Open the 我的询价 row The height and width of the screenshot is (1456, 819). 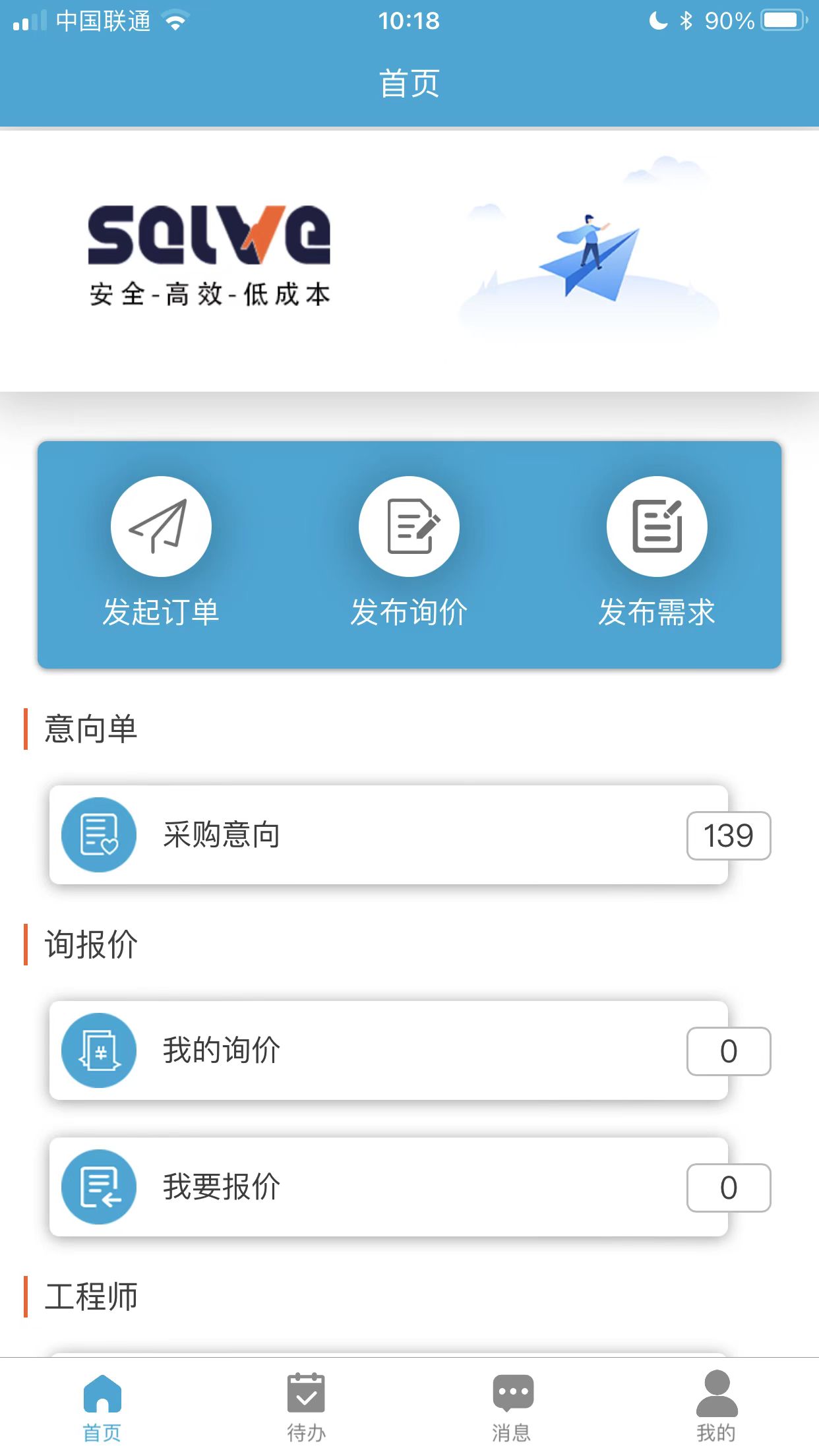(x=389, y=1050)
